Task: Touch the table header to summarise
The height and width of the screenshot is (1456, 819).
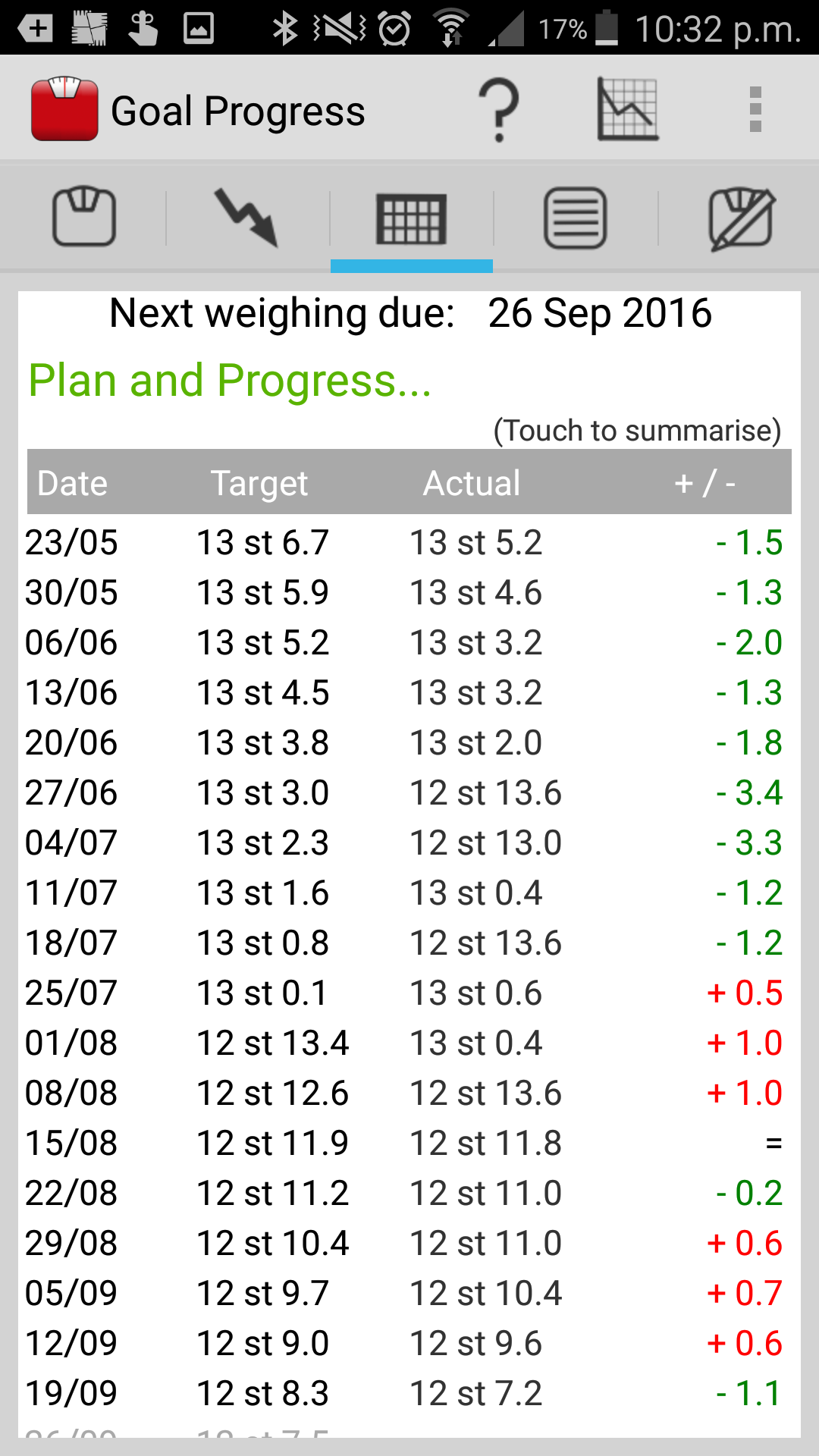Action: pos(409,482)
